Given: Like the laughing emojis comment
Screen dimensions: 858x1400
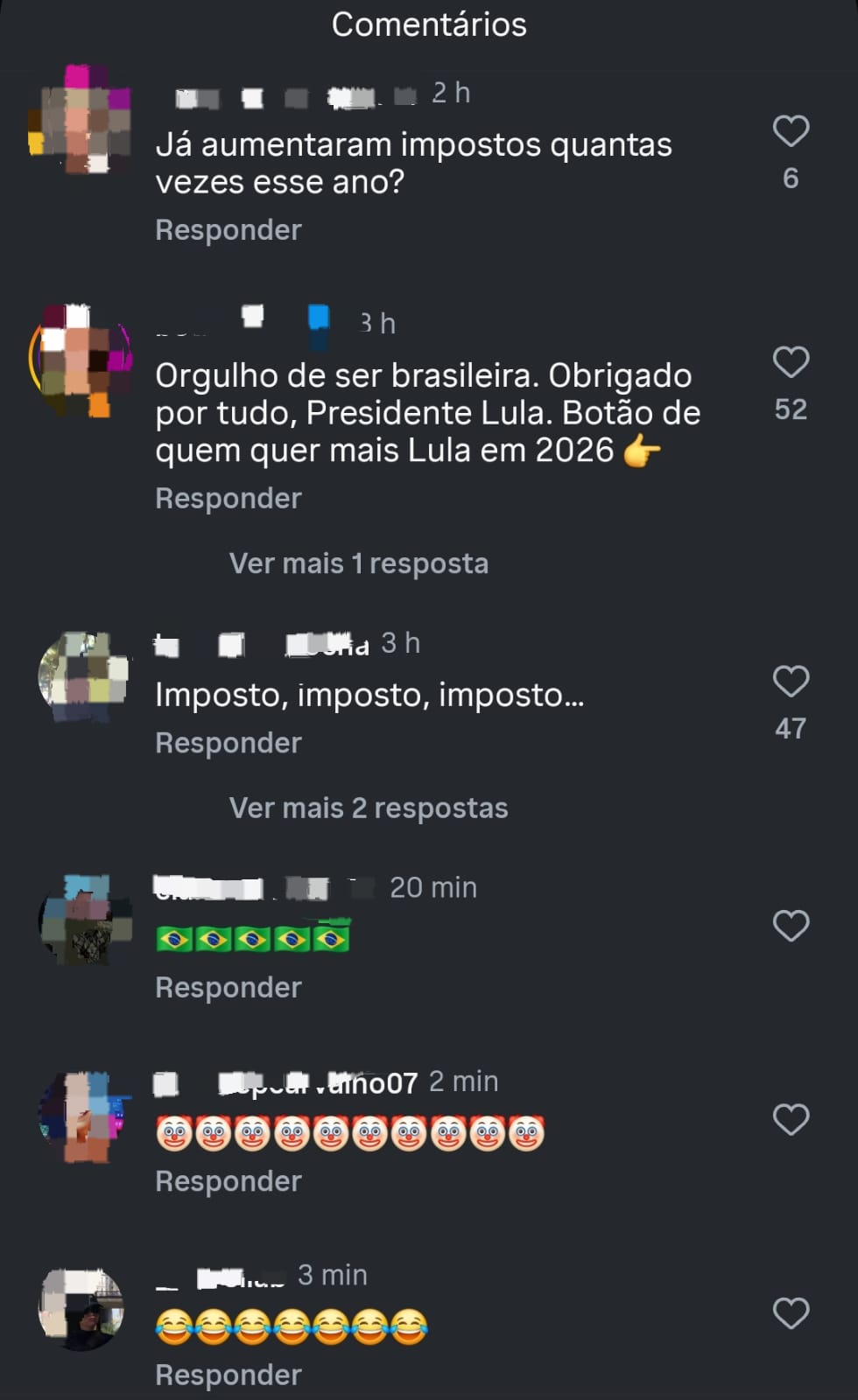Looking at the screenshot, I should [x=791, y=1313].
